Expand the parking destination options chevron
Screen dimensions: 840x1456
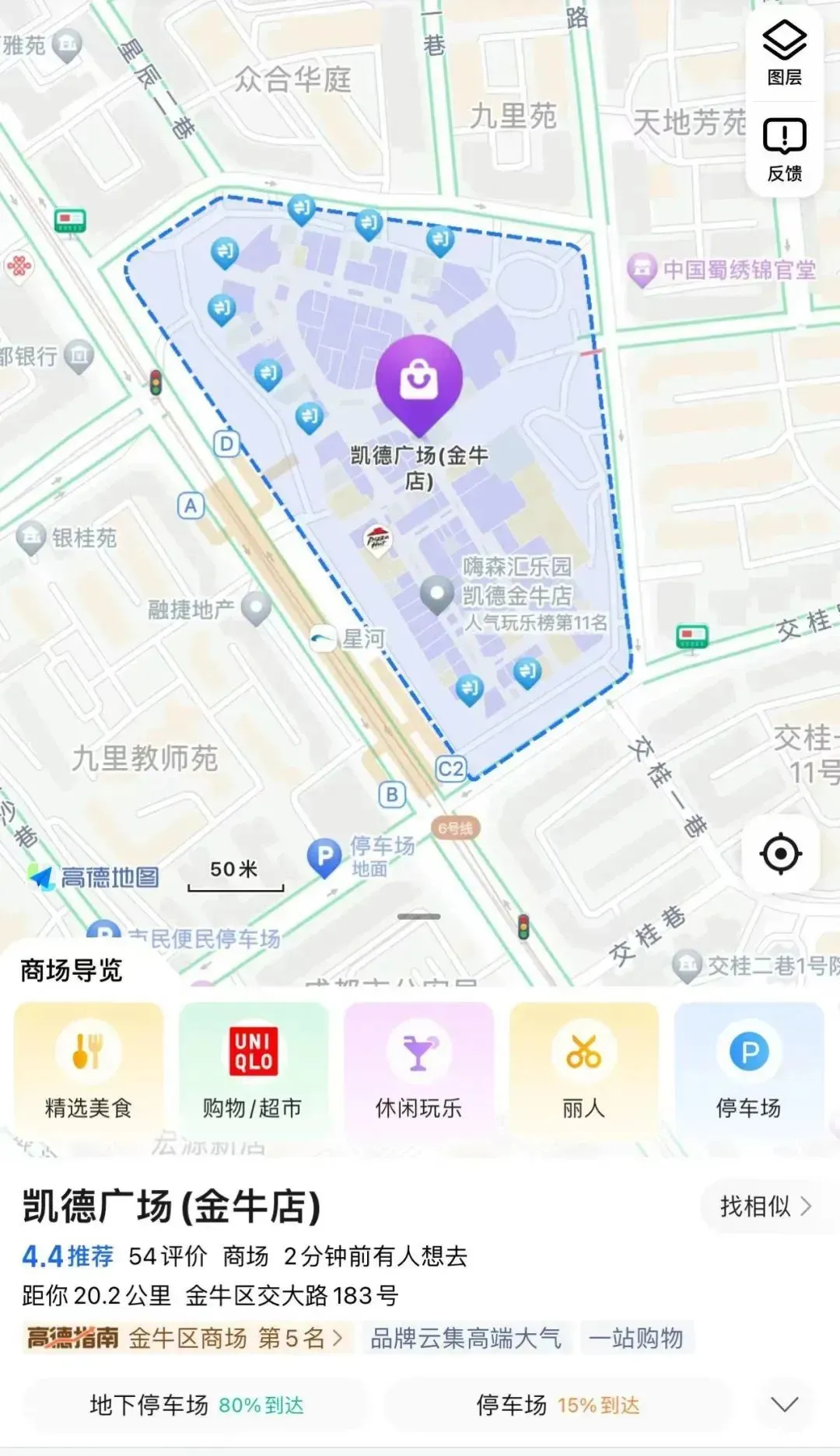[784, 1405]
